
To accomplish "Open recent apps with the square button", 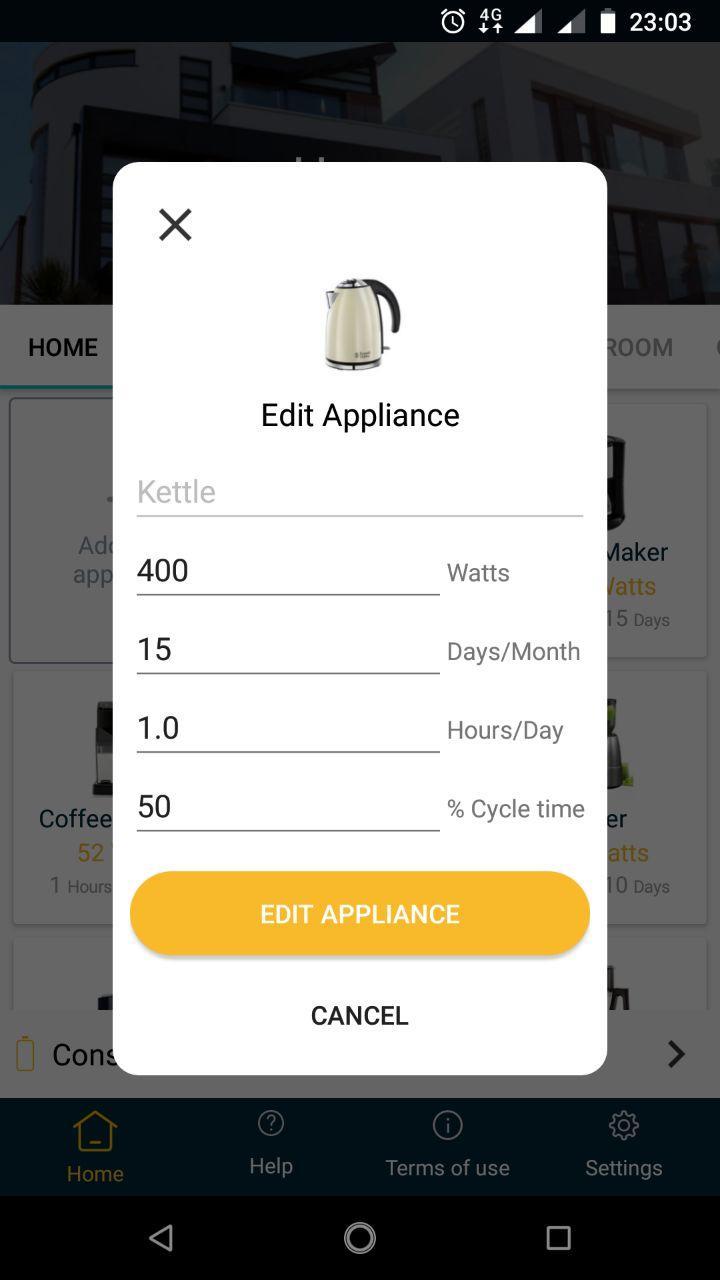I will [x=558, y=1237].
